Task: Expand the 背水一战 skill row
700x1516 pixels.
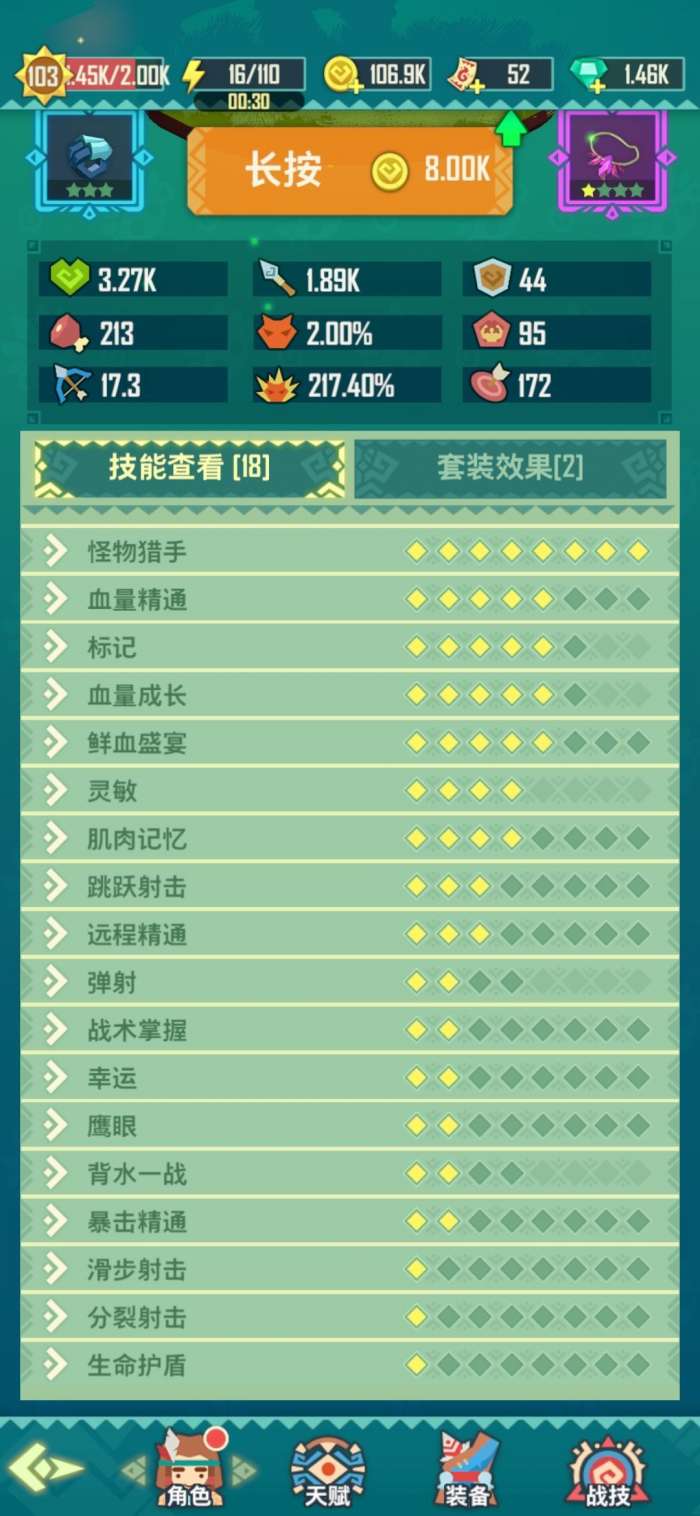Action: tap(349, 1173)
